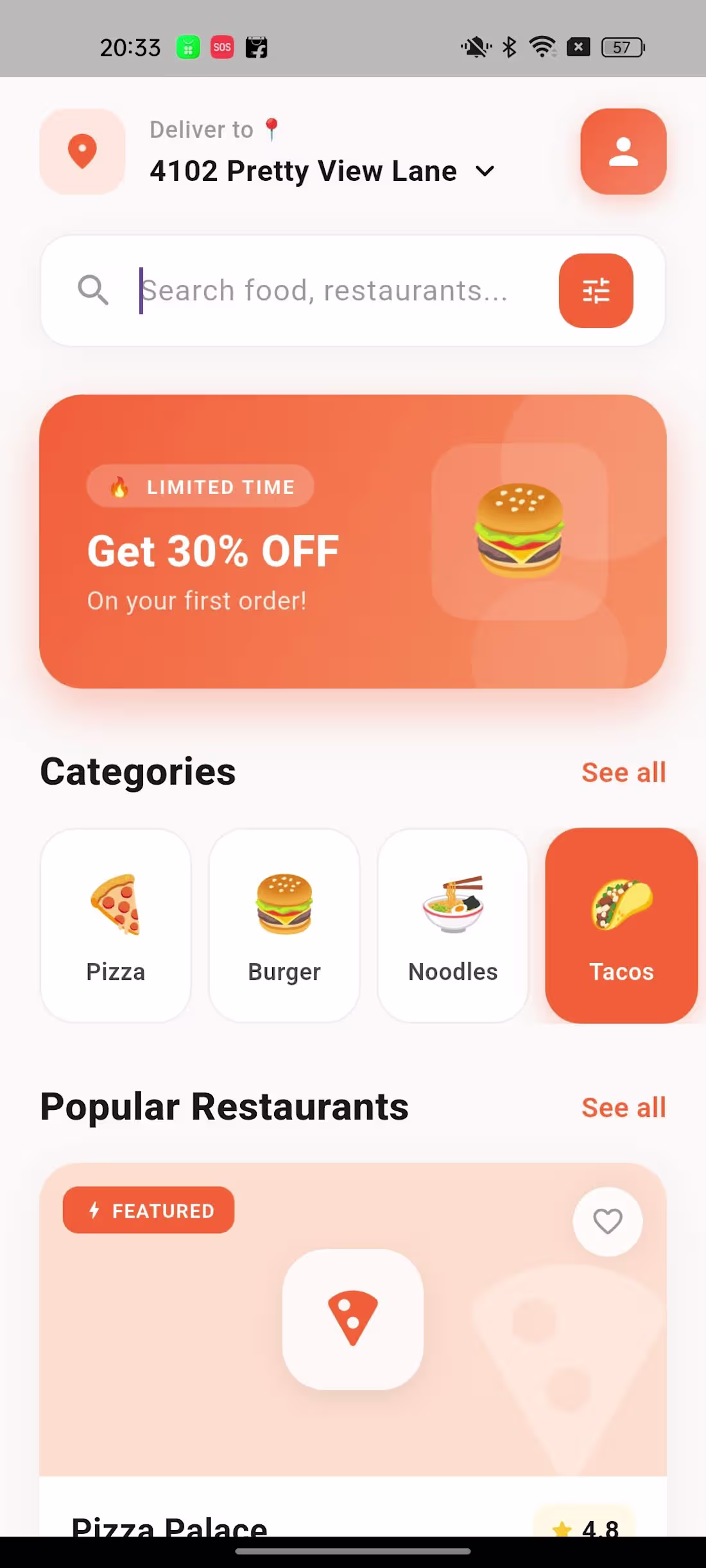Open the Categories section
Image resolution: width=706 pixels, height=1568 pixels.
(x=138, y=771)
